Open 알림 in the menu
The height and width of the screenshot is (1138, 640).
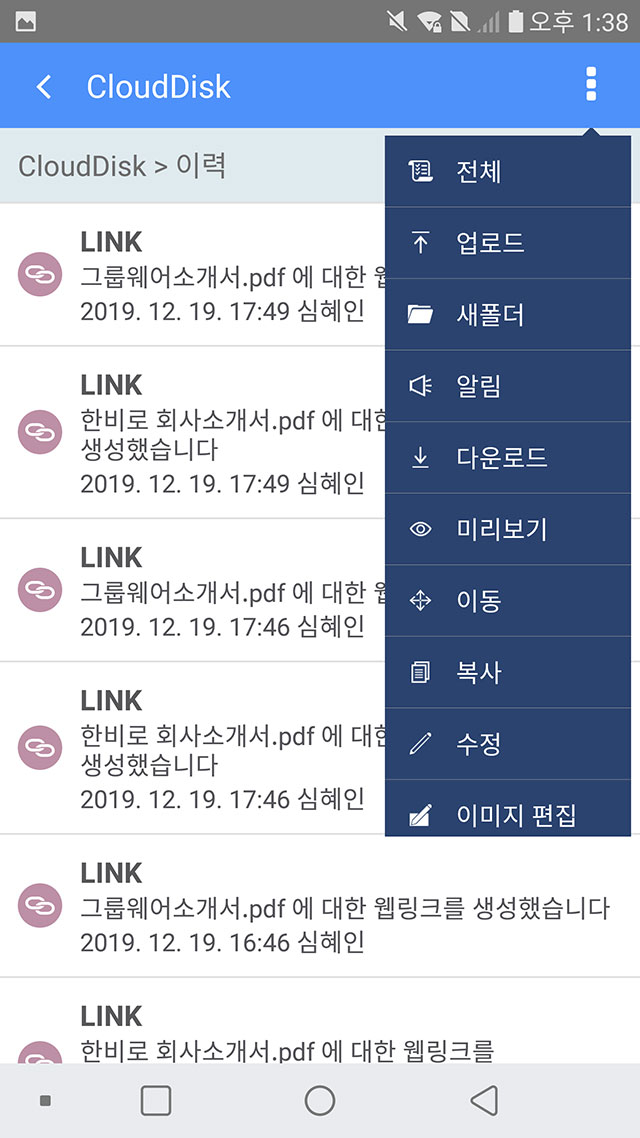[x=507, y=386]
